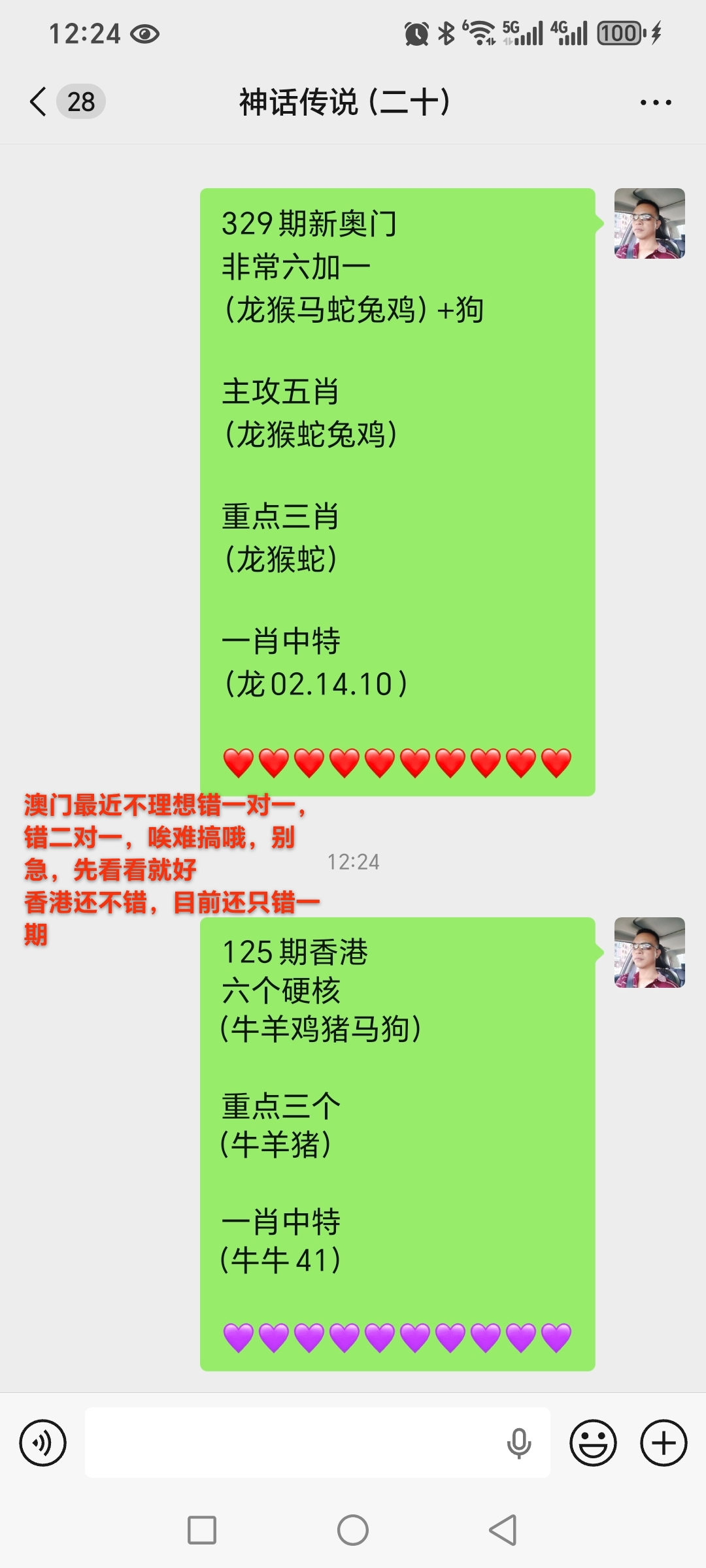Open the plus attachments menu
The height and width of the screenshot is (1568, 706).
click(x=664, y=1443)
